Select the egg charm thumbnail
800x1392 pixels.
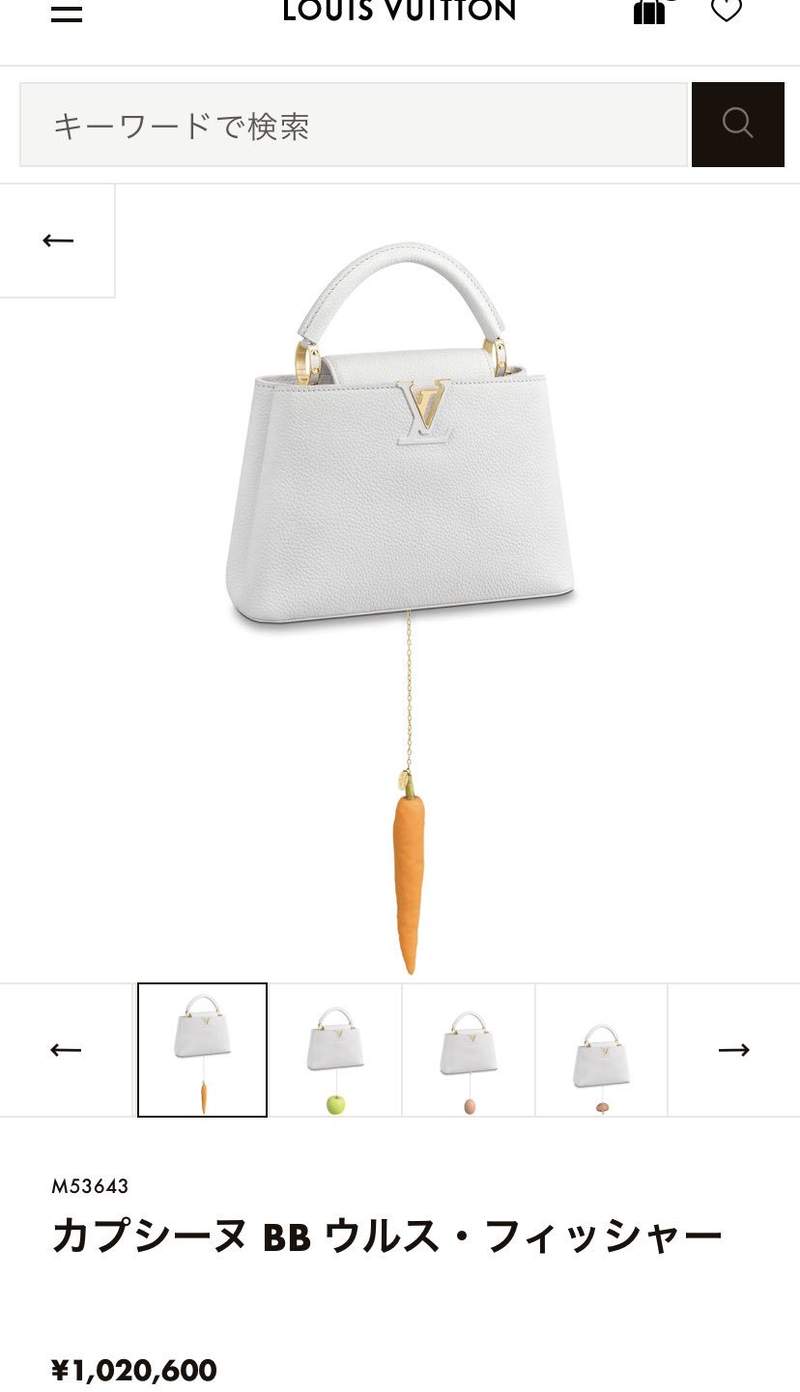click(x=468, y=1050)
